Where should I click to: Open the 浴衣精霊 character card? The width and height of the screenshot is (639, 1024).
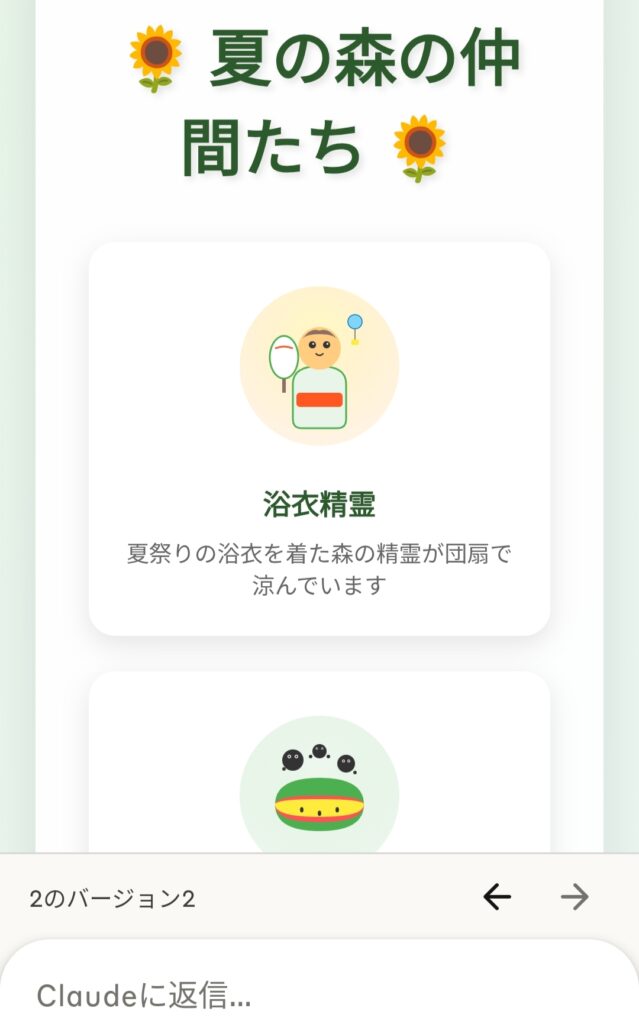pos(320,438)
